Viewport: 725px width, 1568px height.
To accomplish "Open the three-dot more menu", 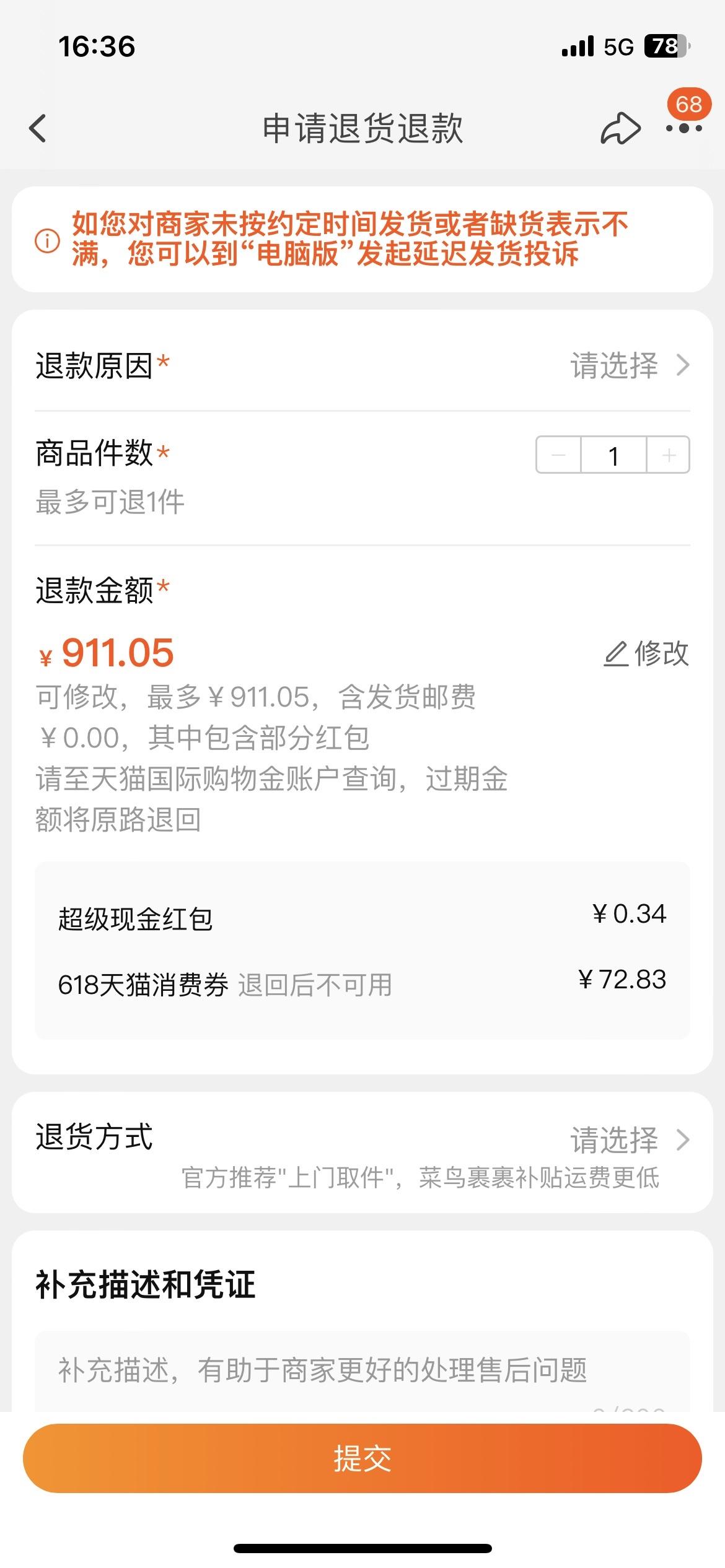I will pos(684,129).
